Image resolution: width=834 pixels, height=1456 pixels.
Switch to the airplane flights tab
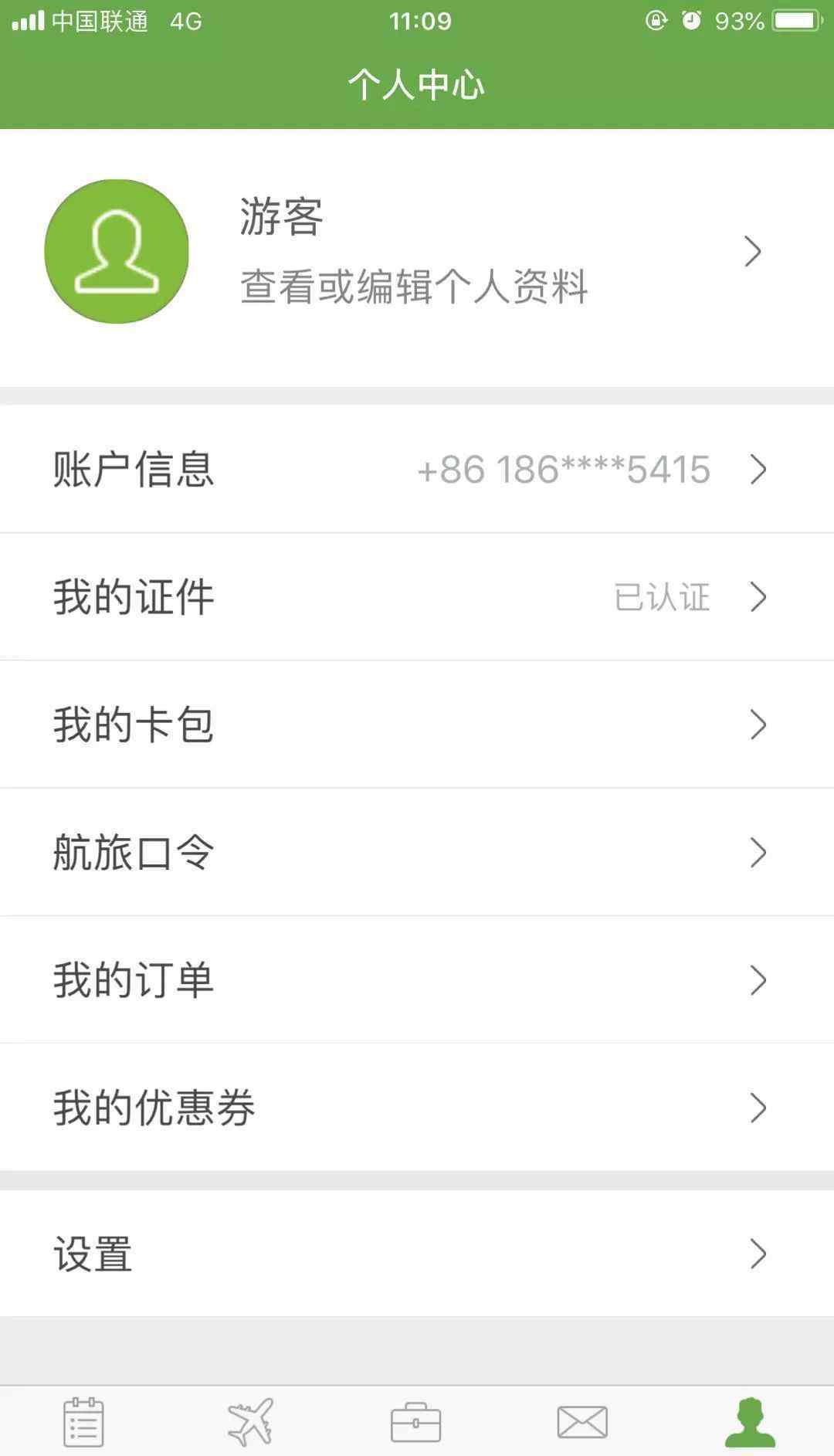[250, 1421]
